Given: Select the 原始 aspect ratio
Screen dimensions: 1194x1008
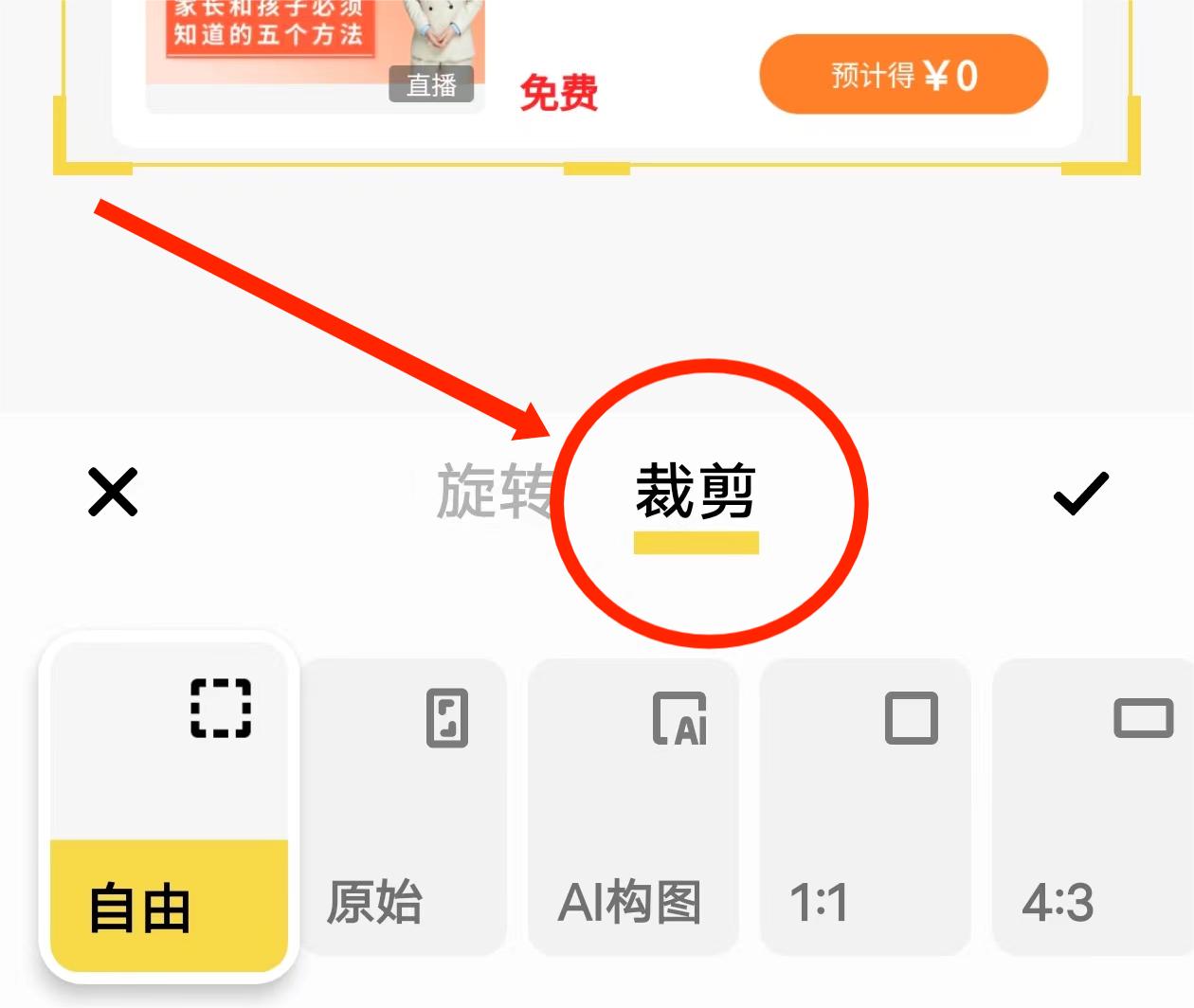Looking at the screenshot, I should pos(405,805).
